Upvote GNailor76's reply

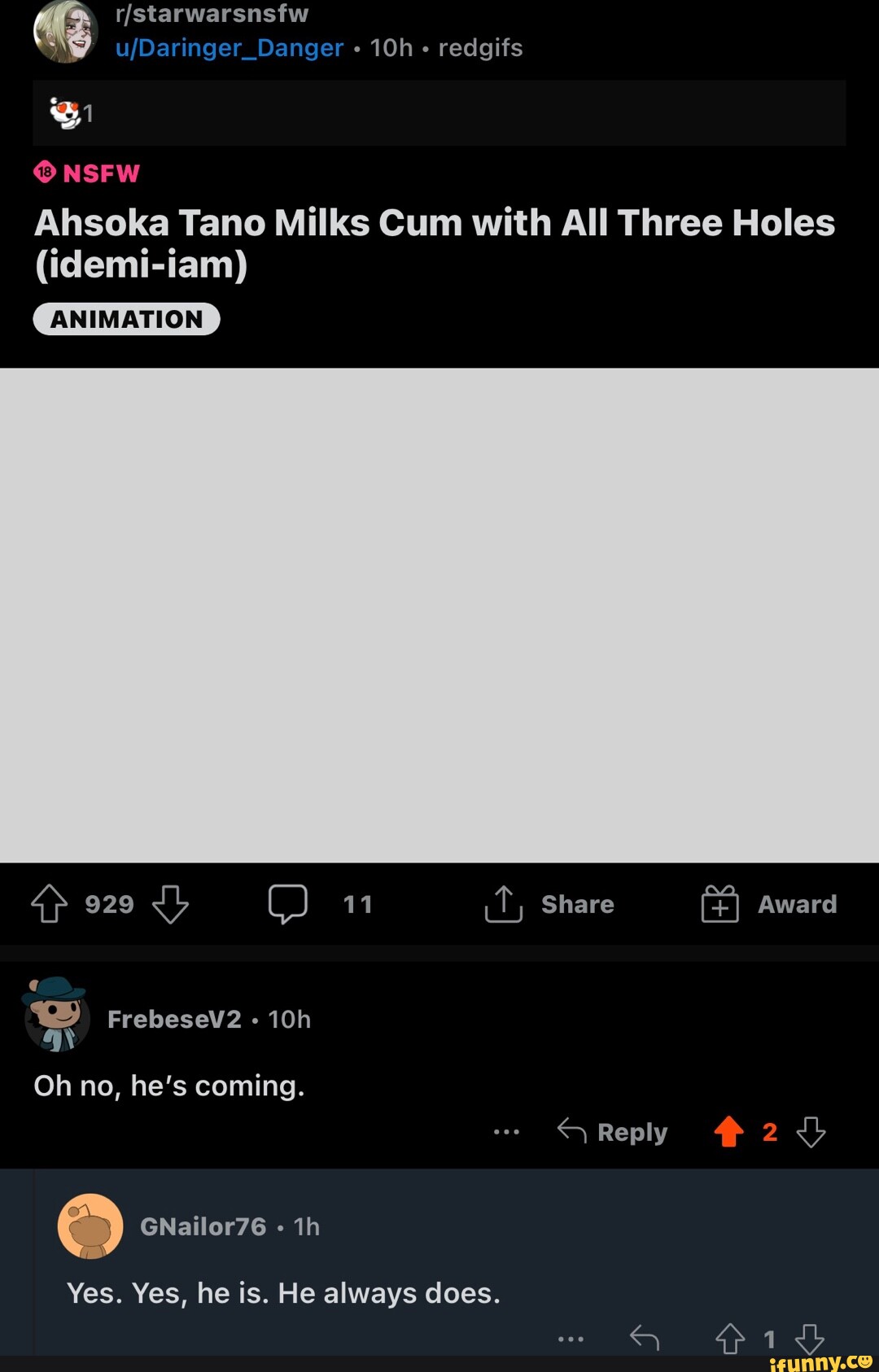tap(730, 1339)
